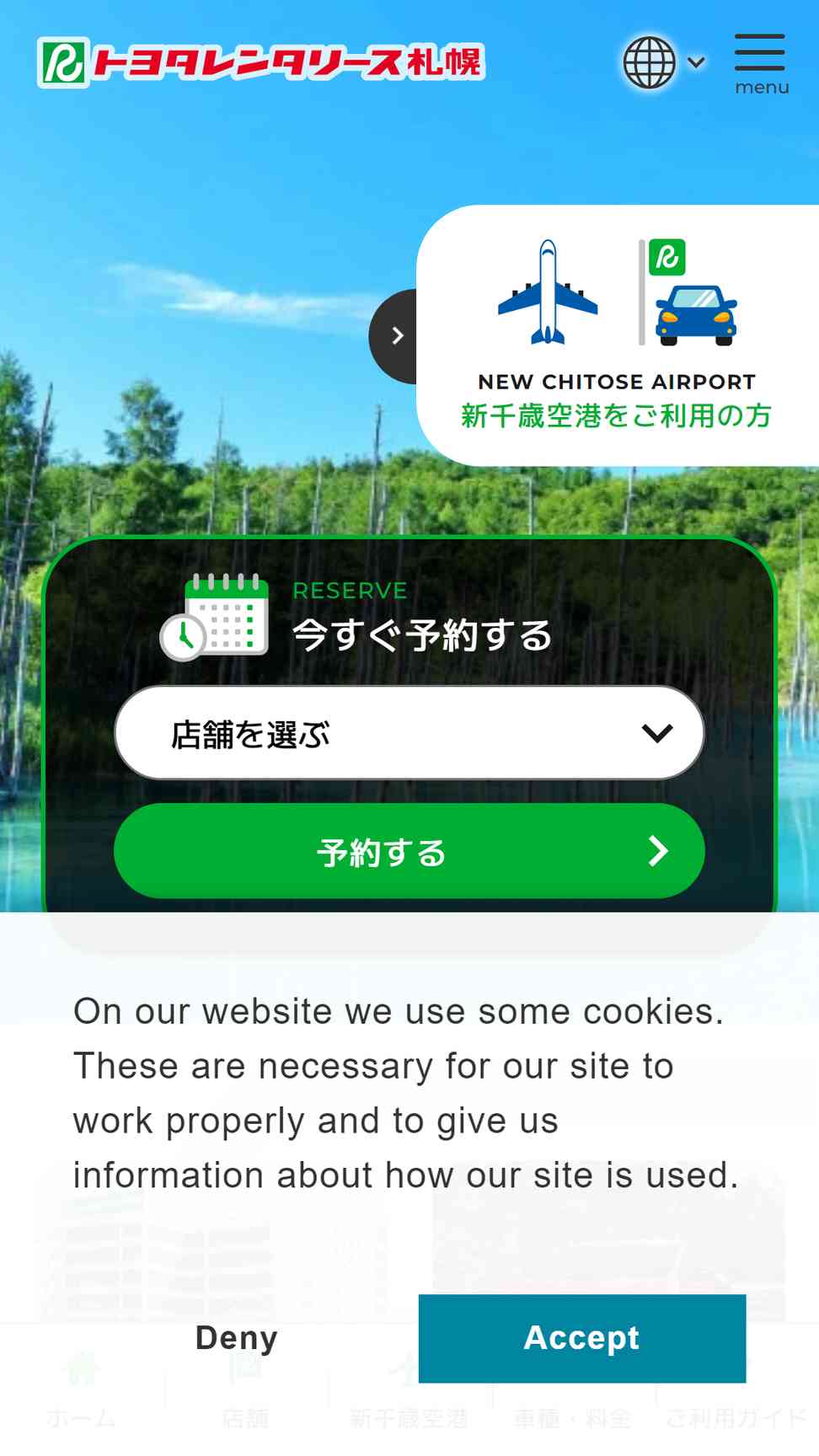This screenshot has height=1456, width=819.
Task: Tap the green 予約する reserve button
Action: click(x=409, y=851)
